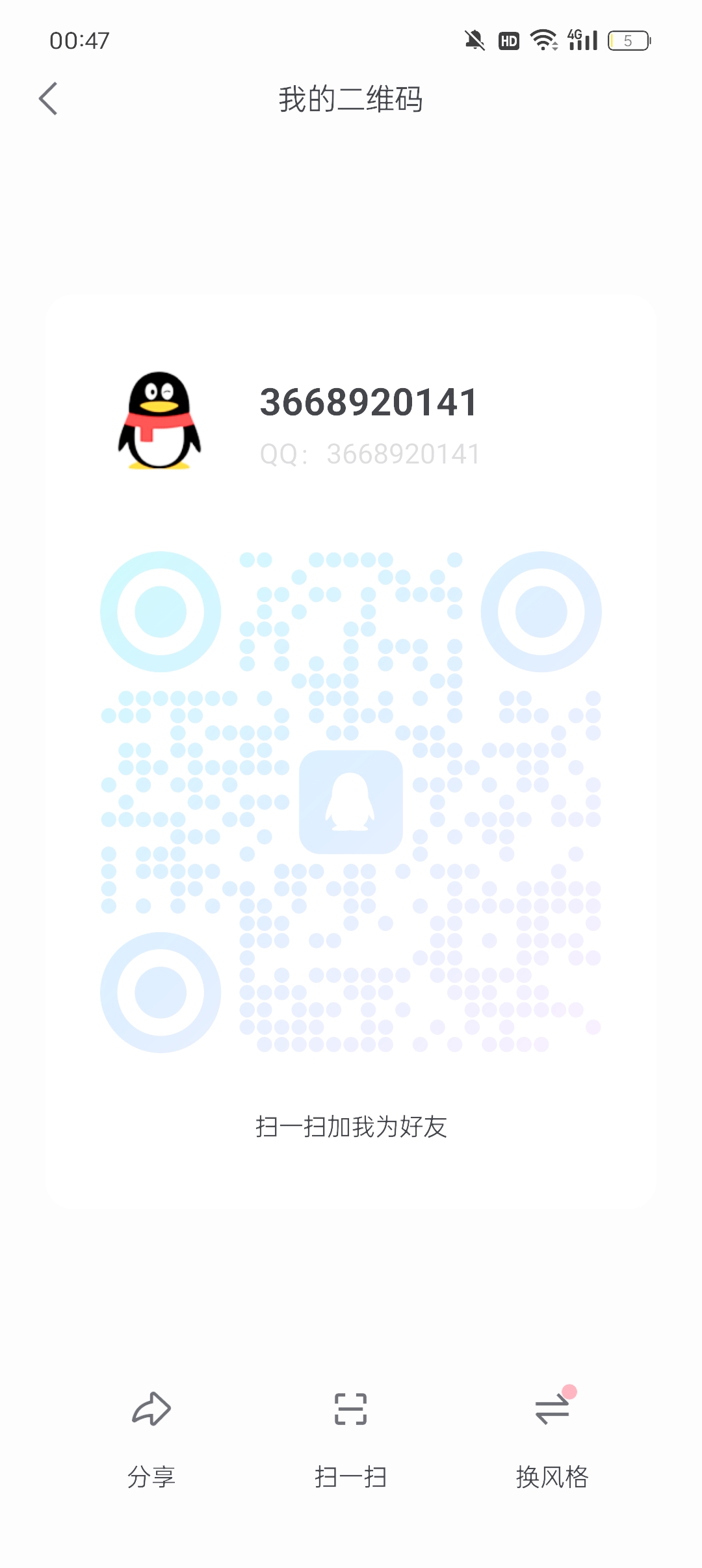The height and width of the screenshot is (1568, 702).
Task: Tap the 4G signal indicator
Action: pos(582,40)
